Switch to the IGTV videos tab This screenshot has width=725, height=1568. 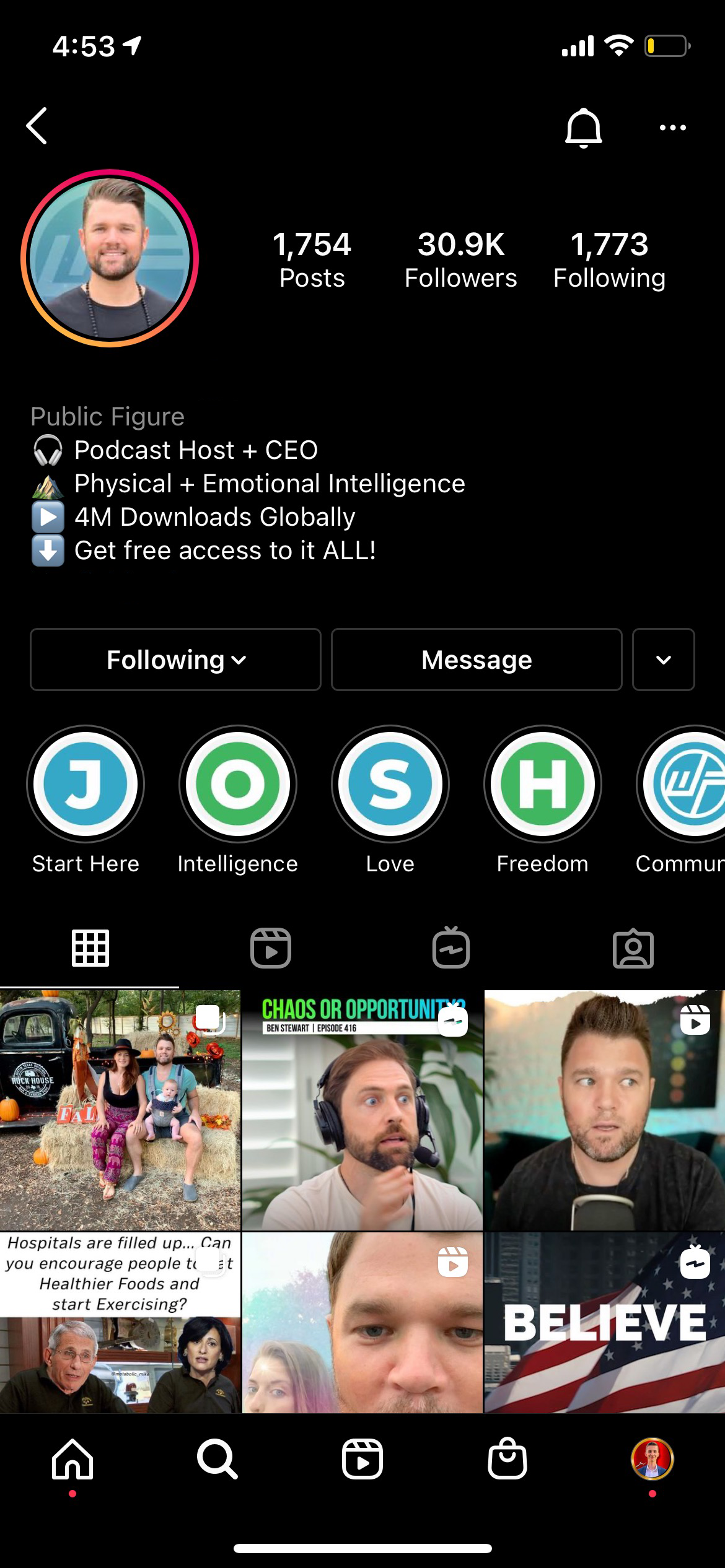[x=451, y=948]
